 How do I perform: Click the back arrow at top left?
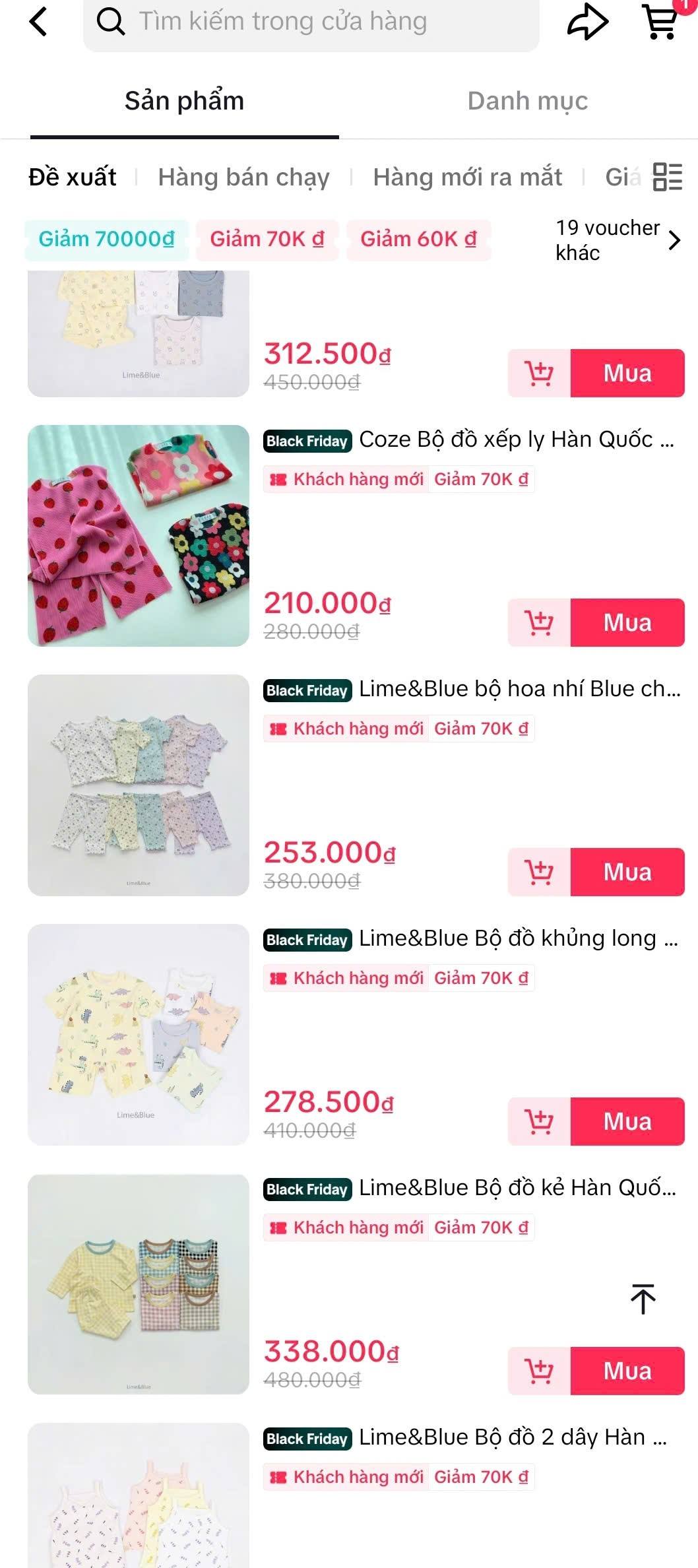point(38,22)
